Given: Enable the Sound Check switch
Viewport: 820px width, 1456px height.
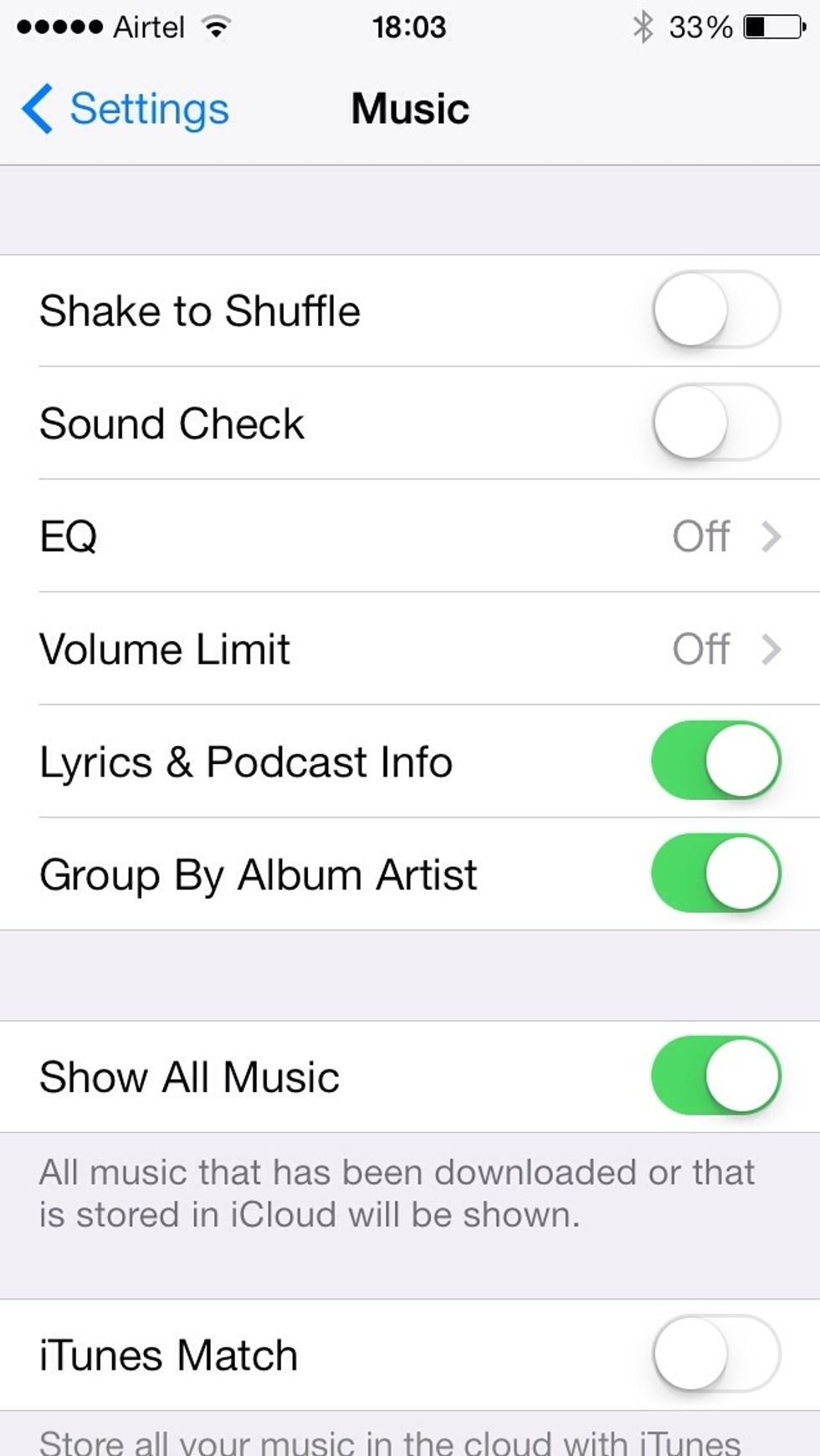Looking at the screenshot, I should 715,423.
